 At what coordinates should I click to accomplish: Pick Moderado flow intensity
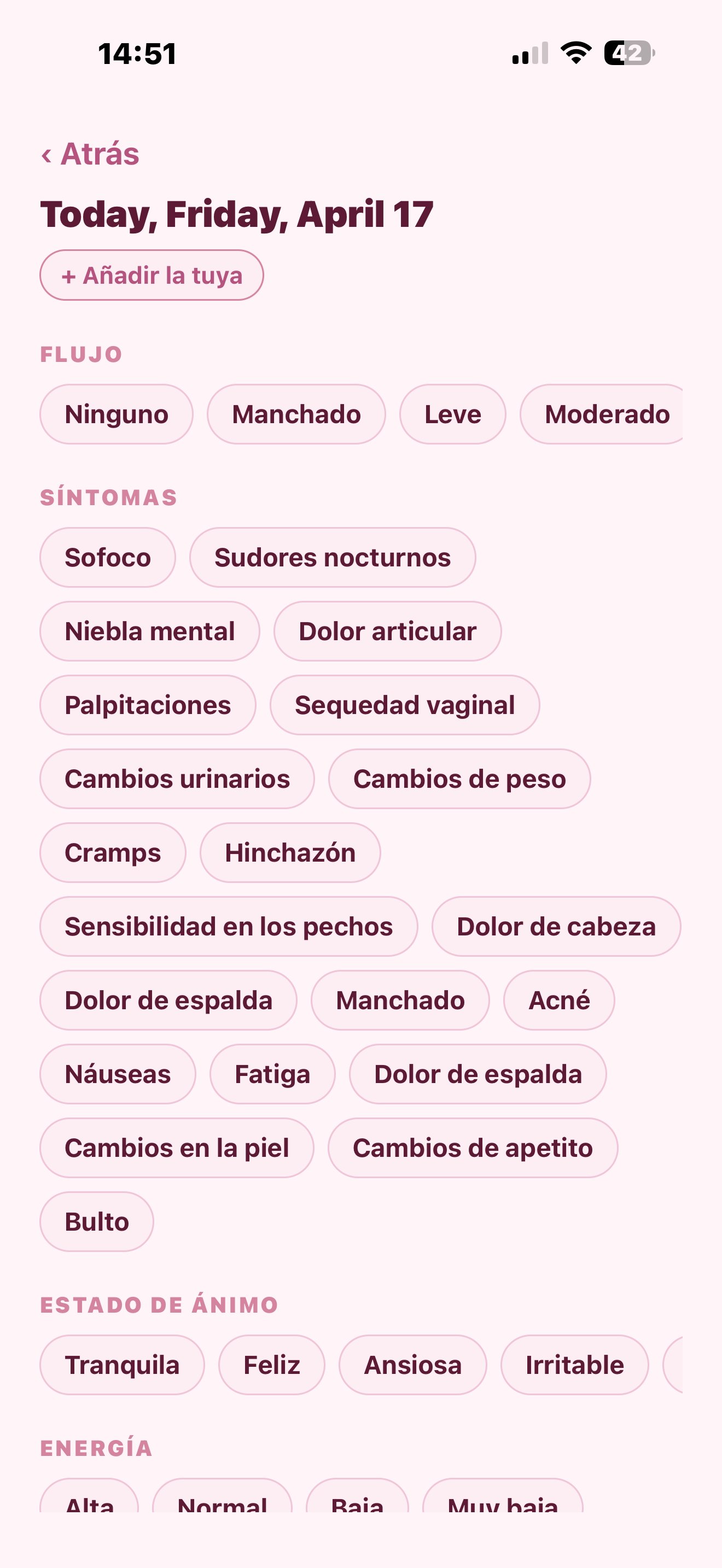(x=608, y=414)
